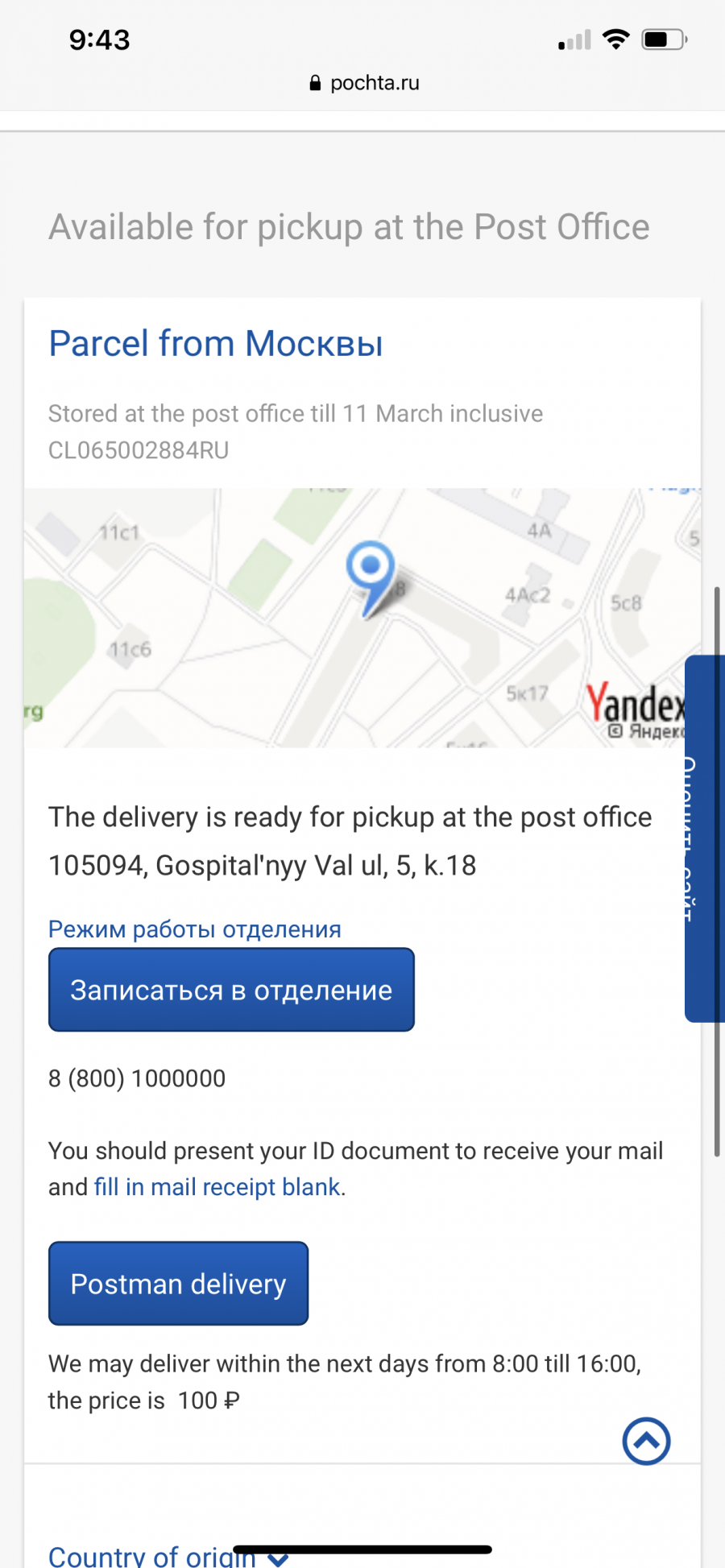Tap the scroll-to-top arrow icon
Viewport: 725px width, 1568px height.
646,1441
